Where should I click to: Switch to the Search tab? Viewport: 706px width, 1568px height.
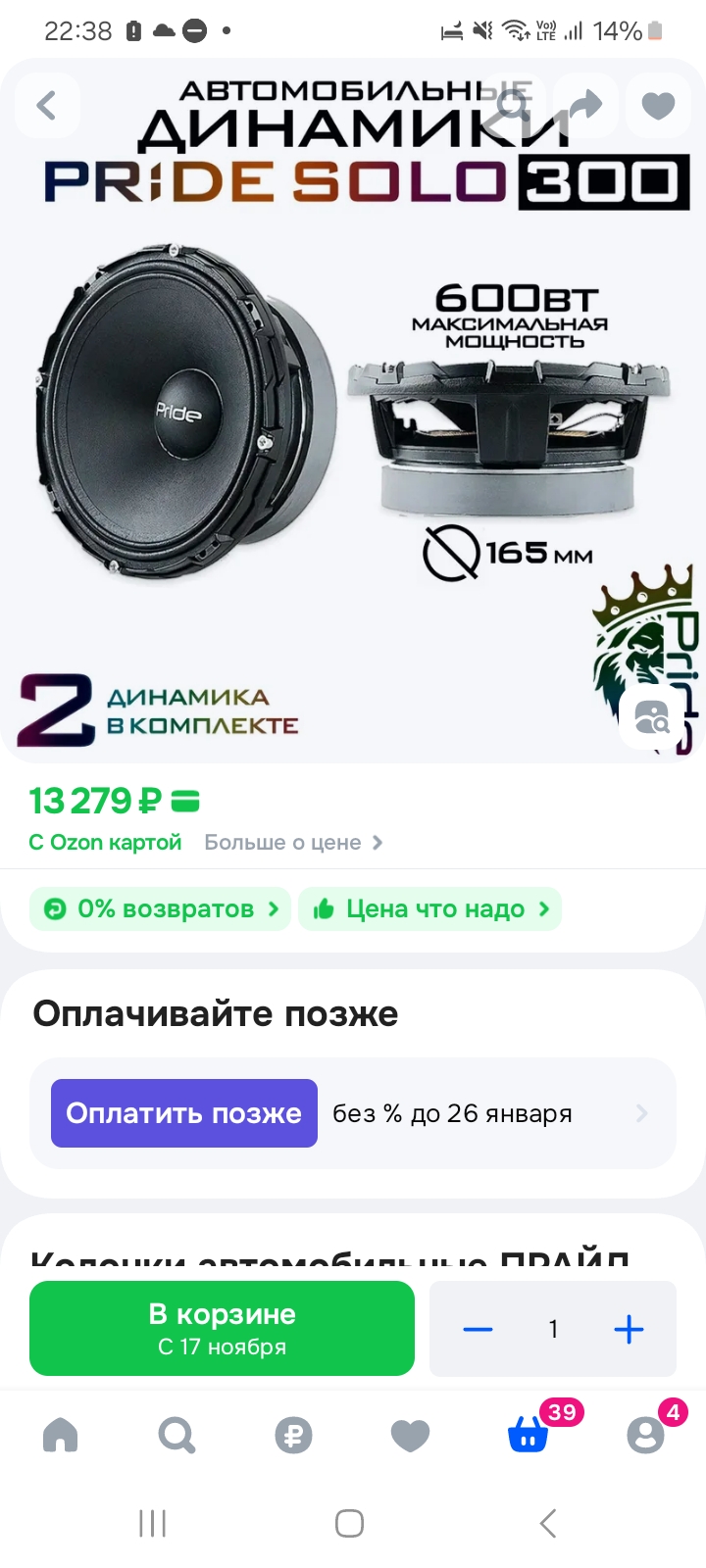click(176, 1436)
